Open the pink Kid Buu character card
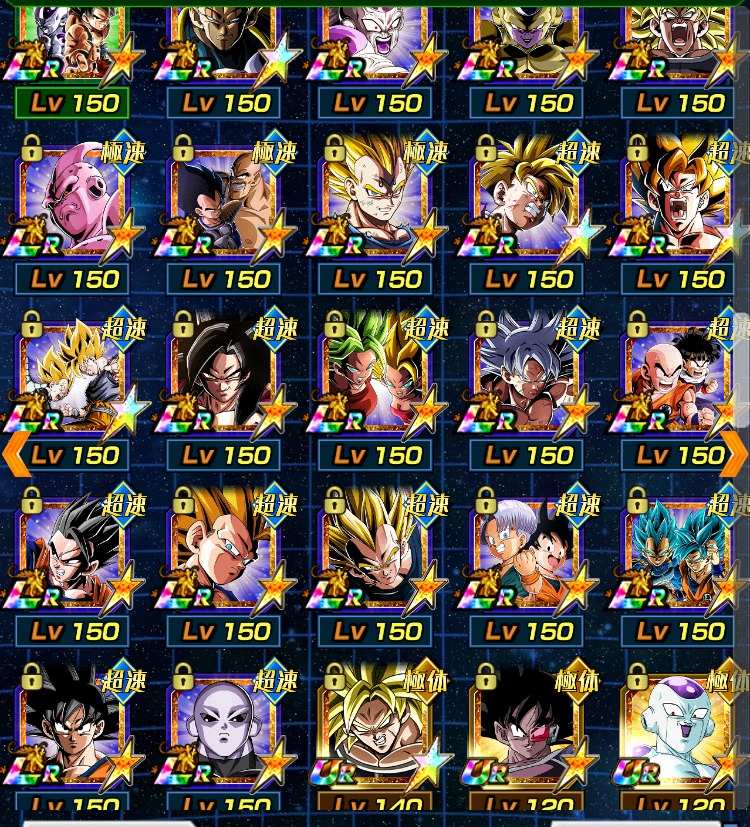 click(x=72, y=201)
